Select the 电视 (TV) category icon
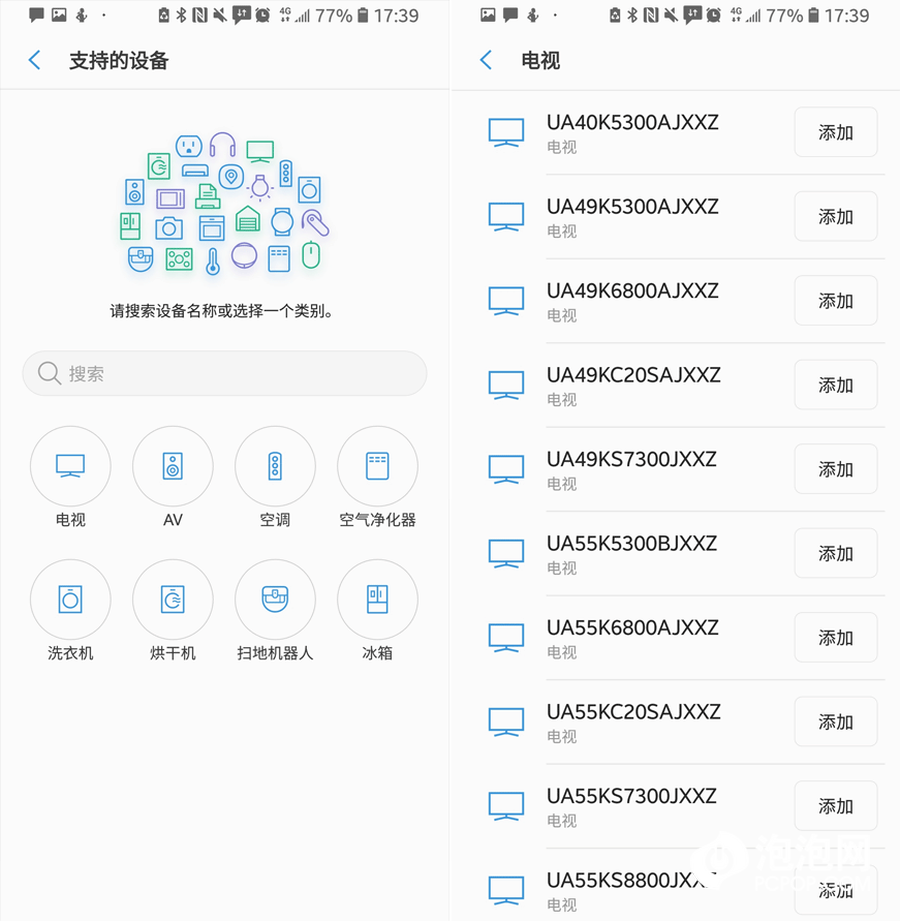This screenshot has width=900, height=921. (70, 466)
